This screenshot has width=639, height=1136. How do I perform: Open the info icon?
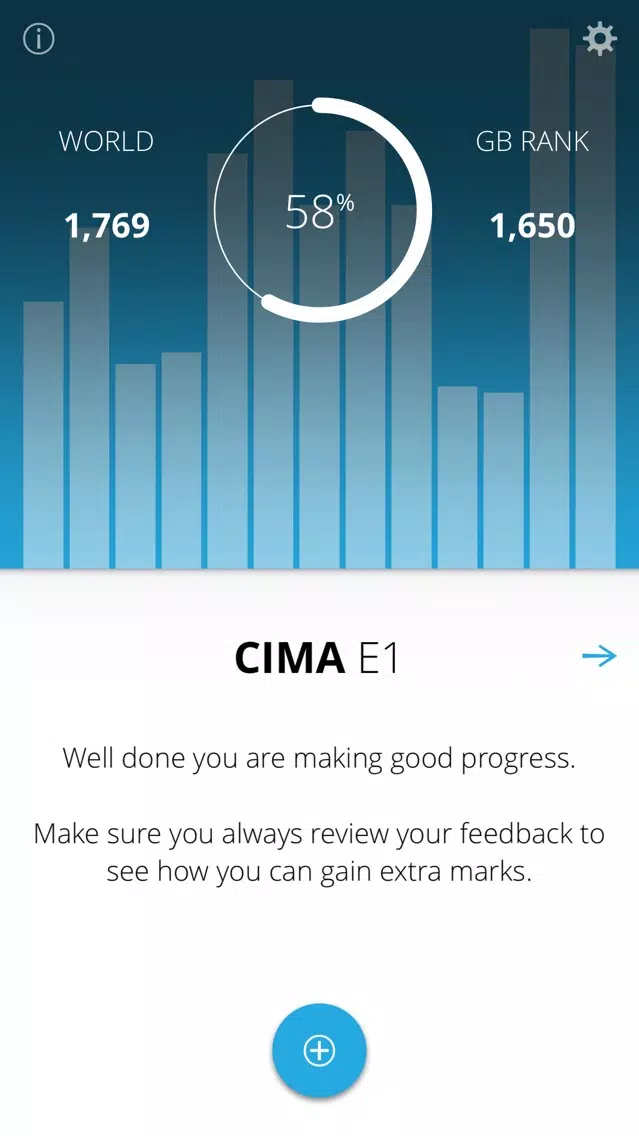point(39,39)
